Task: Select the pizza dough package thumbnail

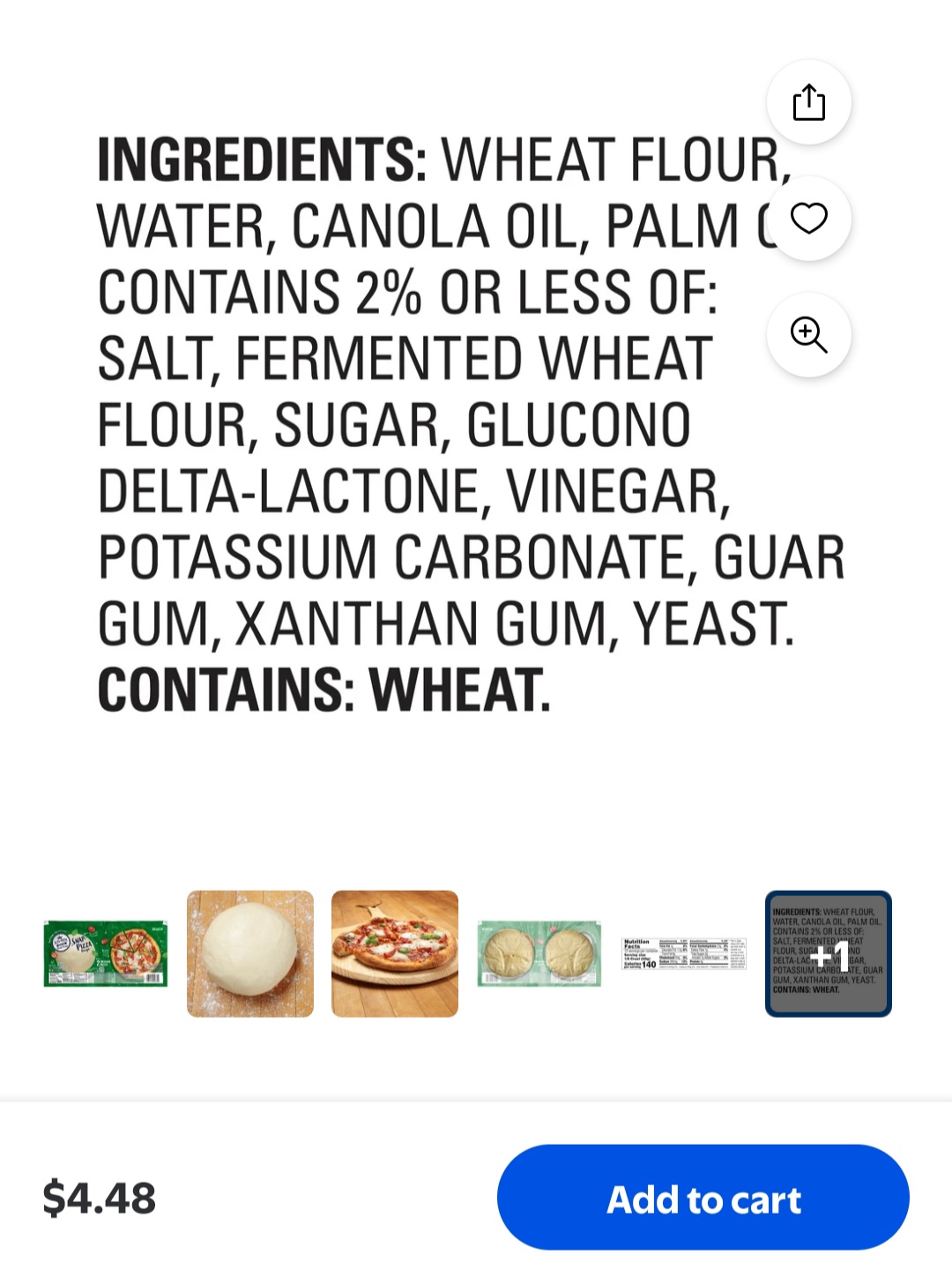Action: (x=106, y=953)
